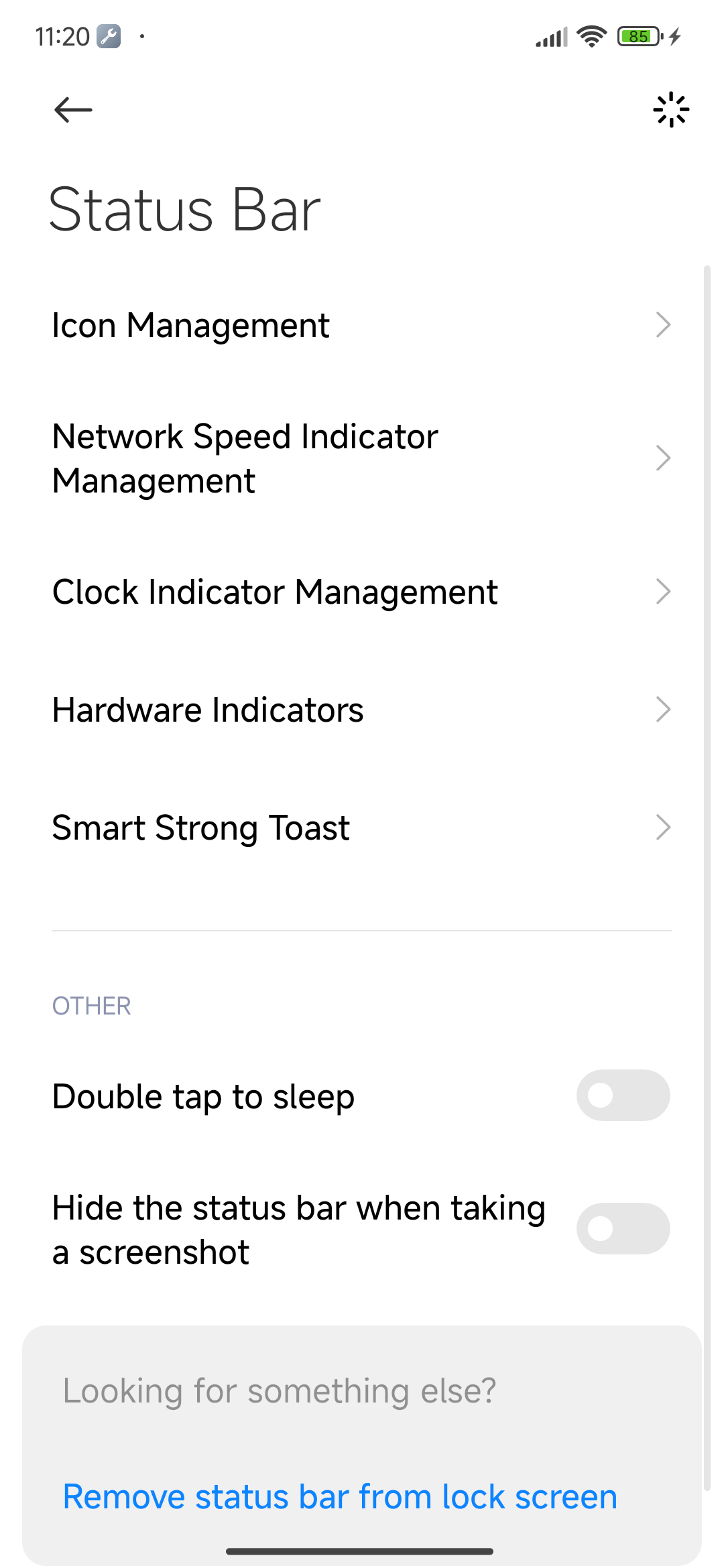This screenshot has width=724, height=1568.
Task: Toggle Hide the status bar when taking a screenshot
Action: (x=623, y=1228)
